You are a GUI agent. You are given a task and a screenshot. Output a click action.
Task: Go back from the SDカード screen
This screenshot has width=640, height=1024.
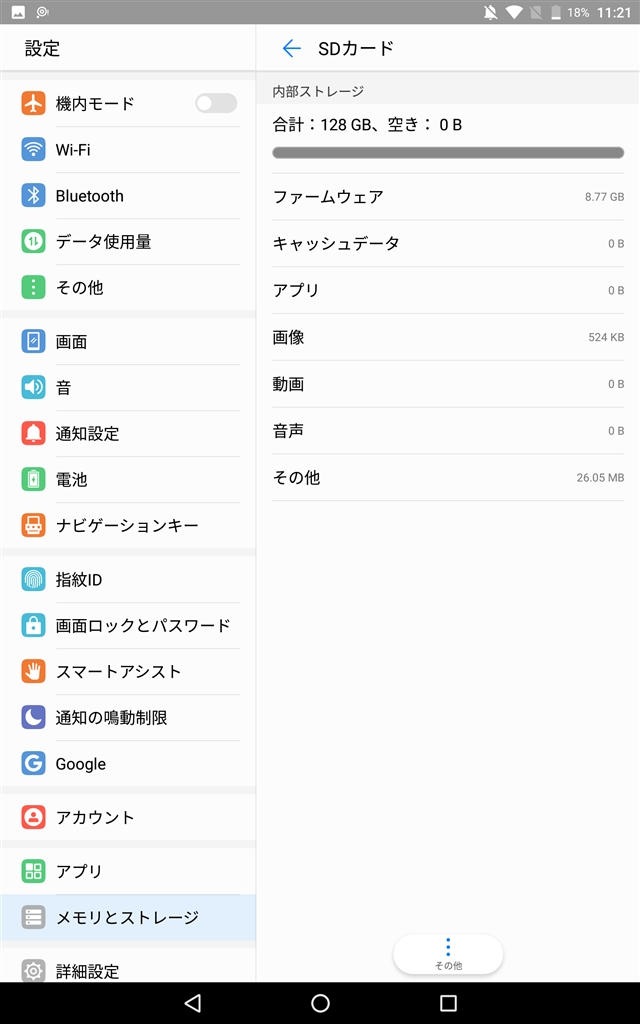click(291, 48)
